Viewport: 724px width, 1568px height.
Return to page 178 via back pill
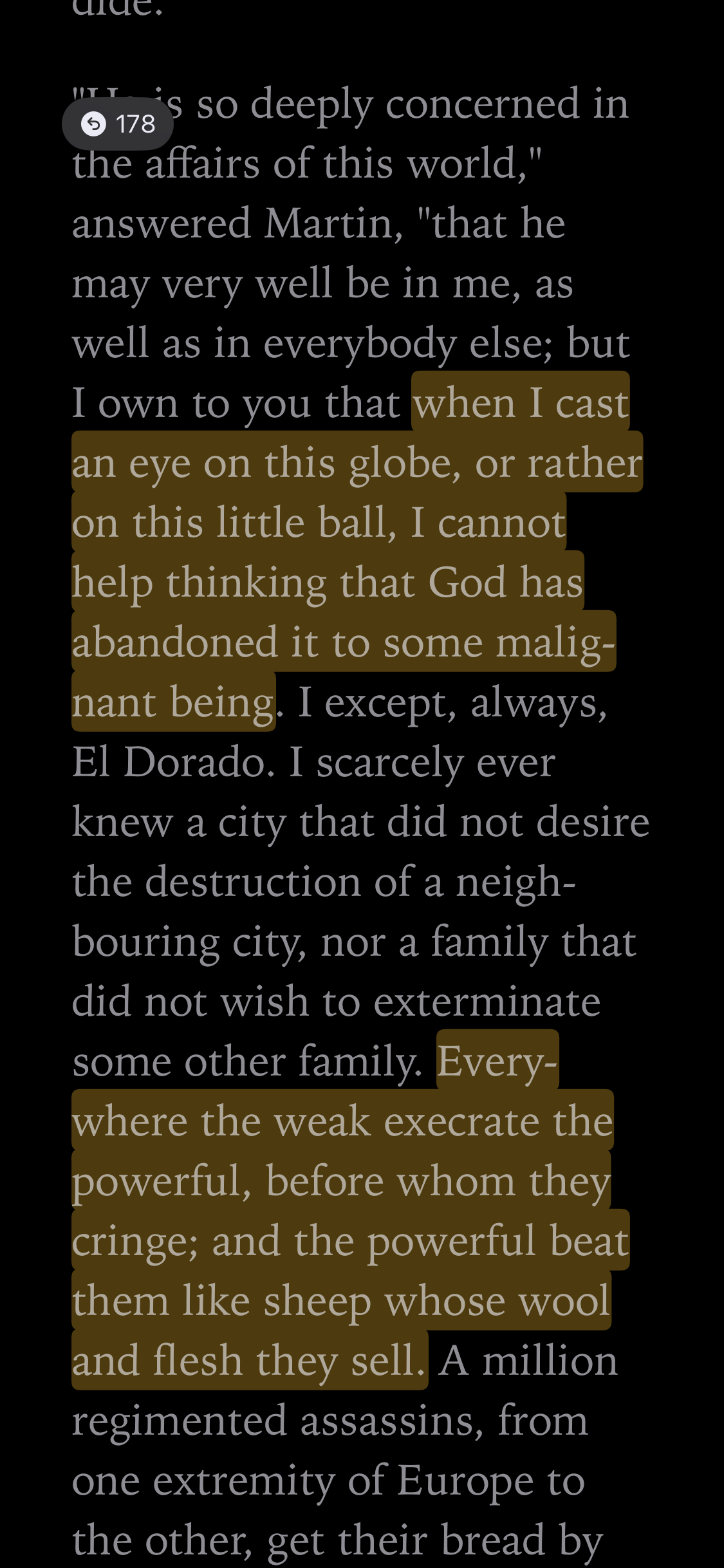(x=118, y=124)
